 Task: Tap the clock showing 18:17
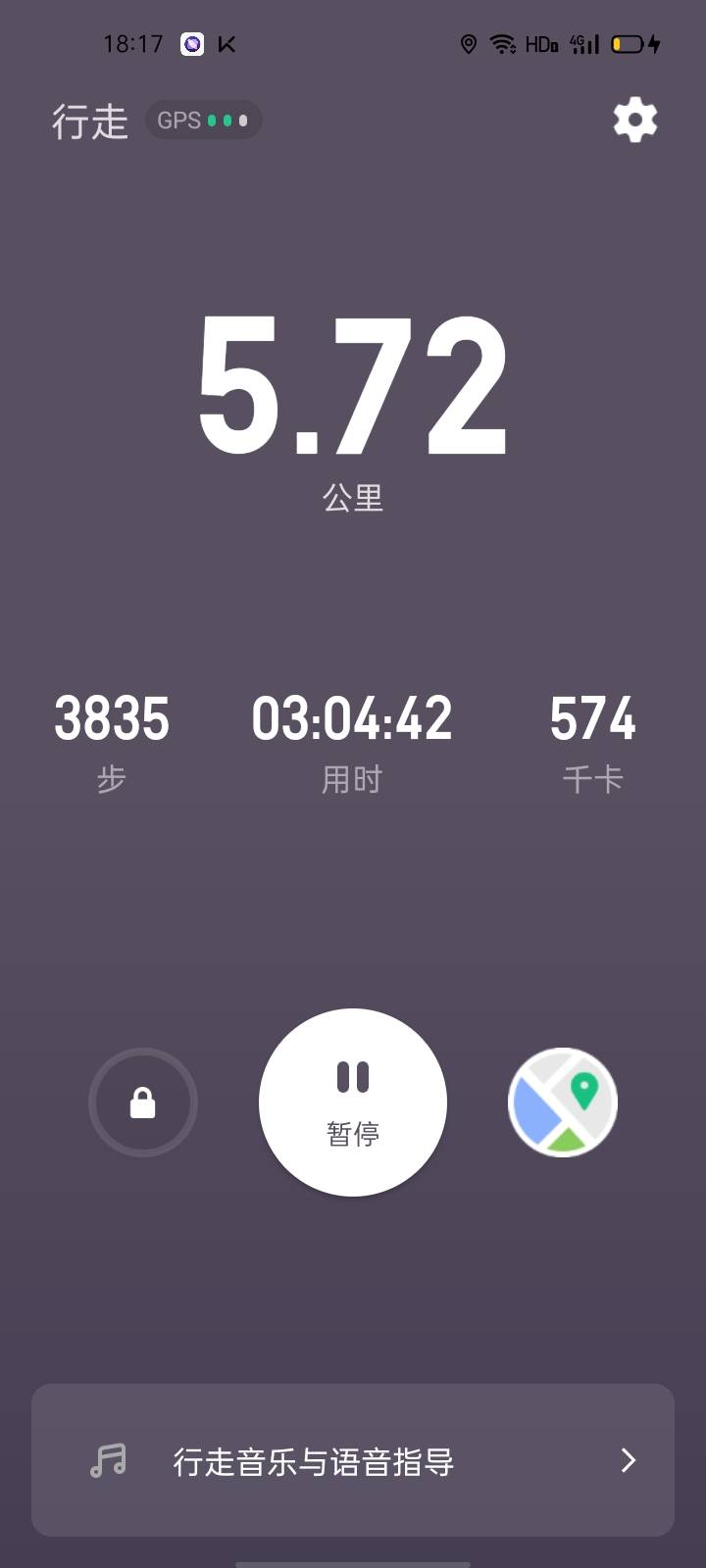click(x=132, y=43)
